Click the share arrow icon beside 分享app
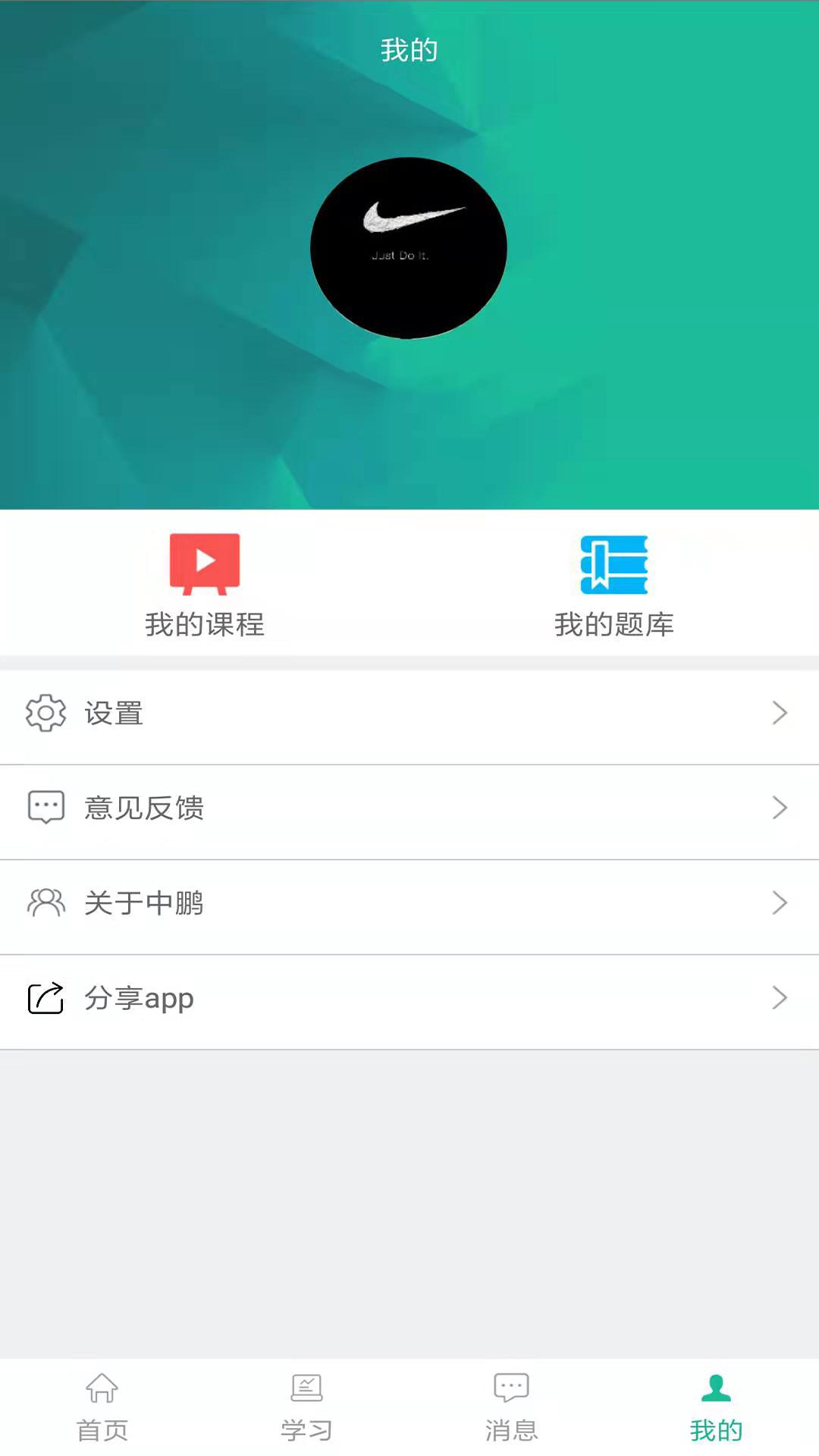 click(45, 999)
